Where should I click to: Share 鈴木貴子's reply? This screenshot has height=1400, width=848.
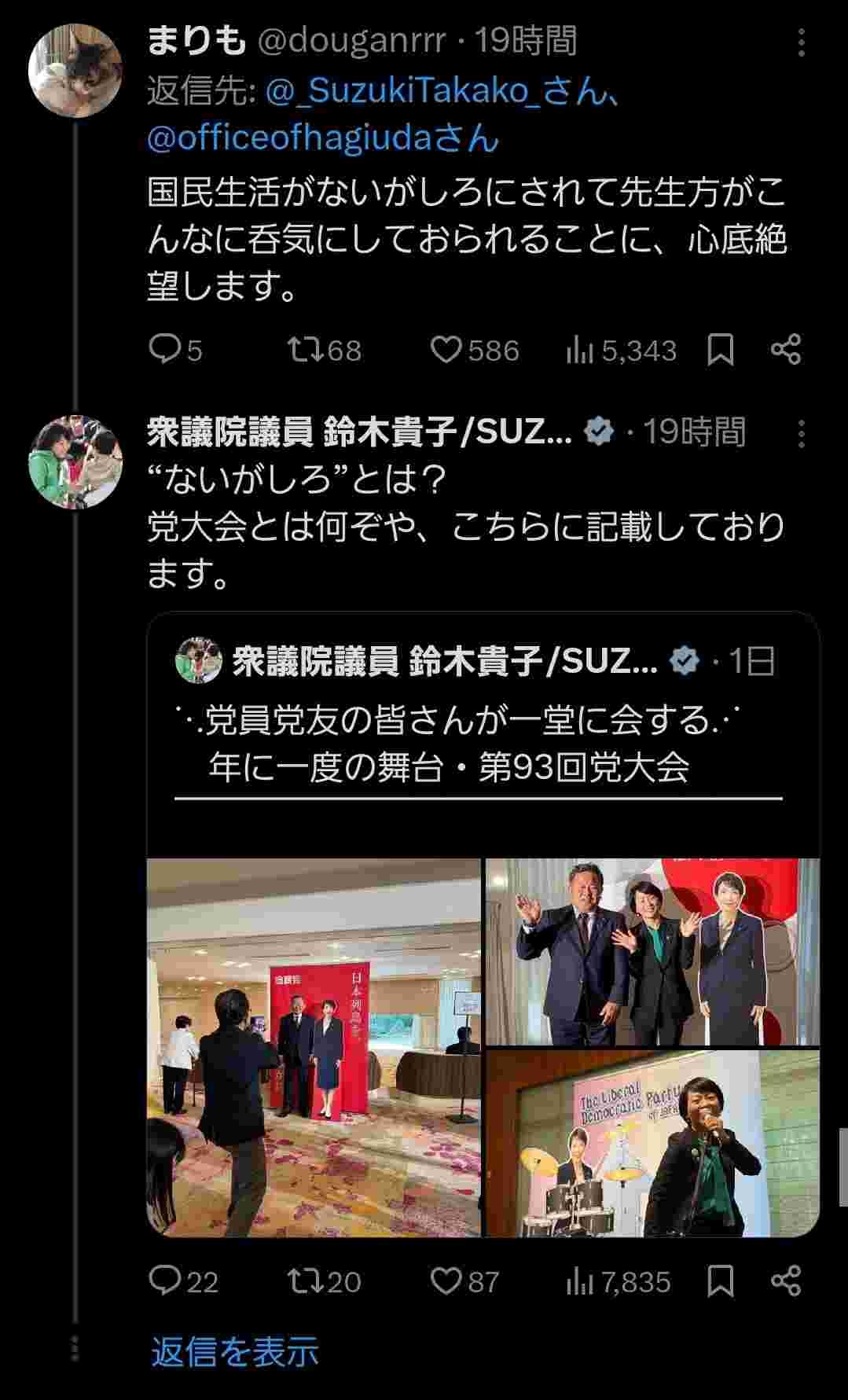click(x=786, y=1281)
